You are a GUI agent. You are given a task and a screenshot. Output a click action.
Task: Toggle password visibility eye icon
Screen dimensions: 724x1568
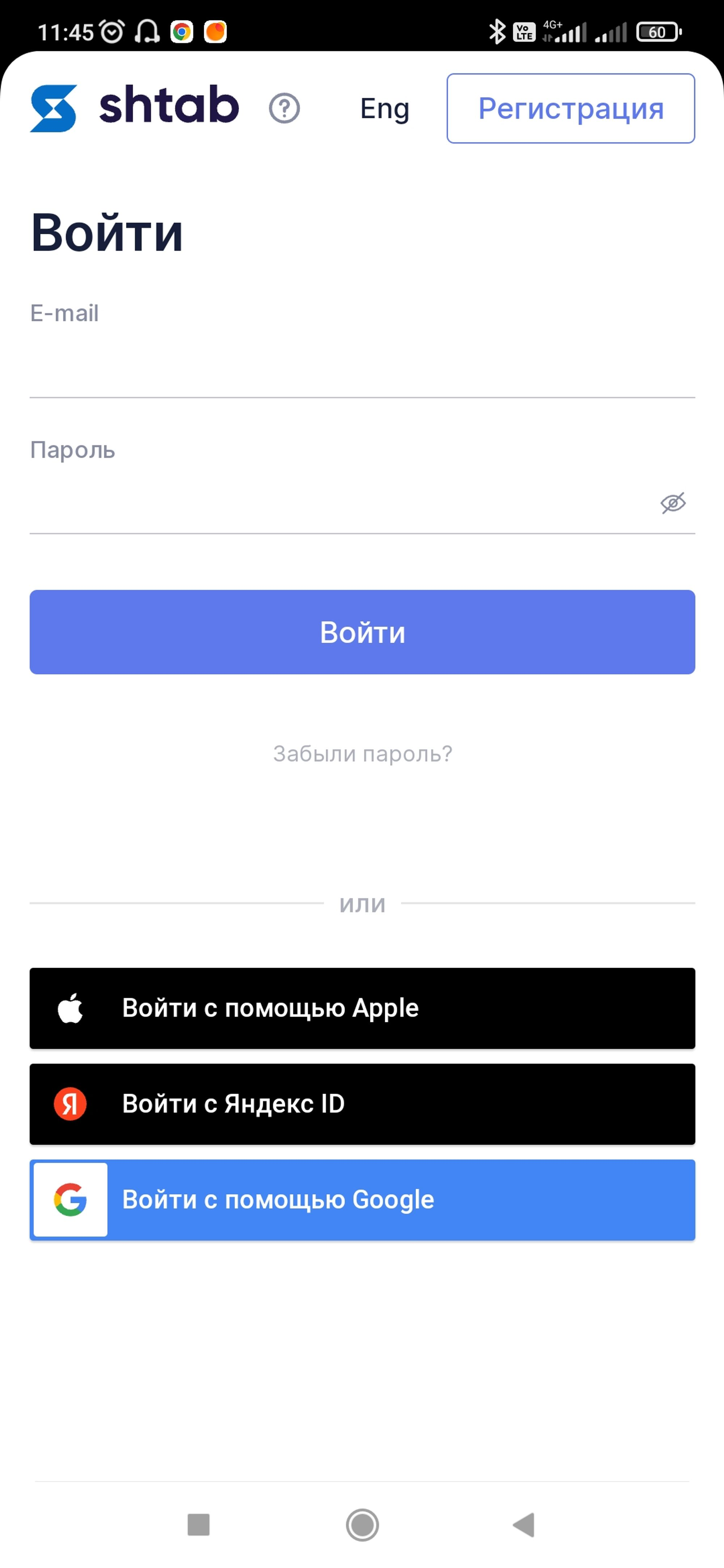673,503
